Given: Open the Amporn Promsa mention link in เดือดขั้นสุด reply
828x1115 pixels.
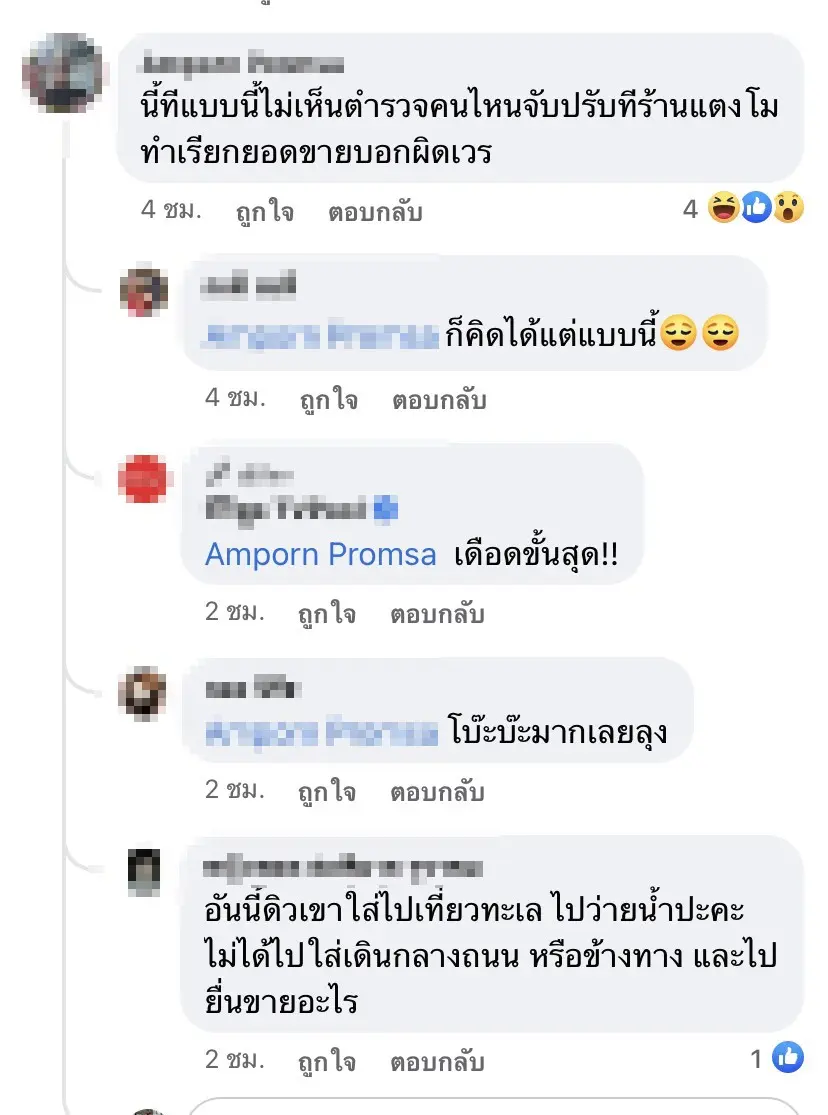Looking at the screenshot, I should click(x=320, y=554).
